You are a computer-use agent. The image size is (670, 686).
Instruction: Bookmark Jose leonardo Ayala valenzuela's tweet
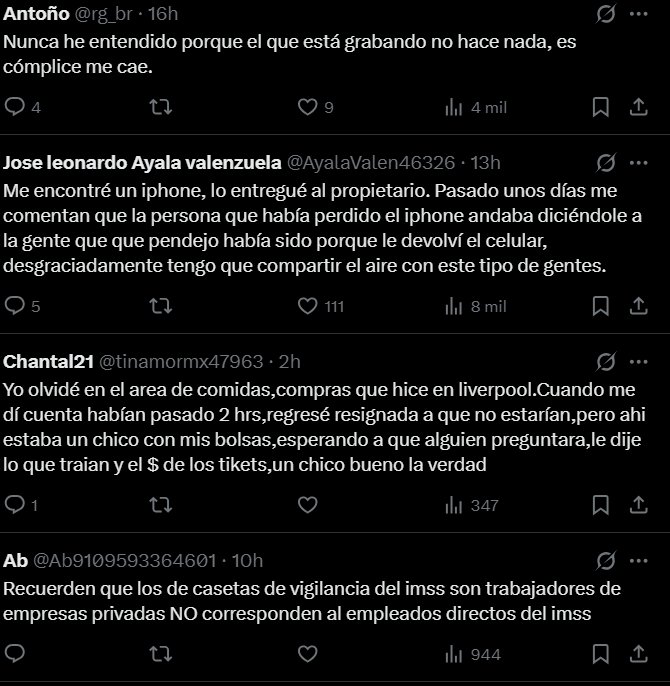[x=601, y=306]
